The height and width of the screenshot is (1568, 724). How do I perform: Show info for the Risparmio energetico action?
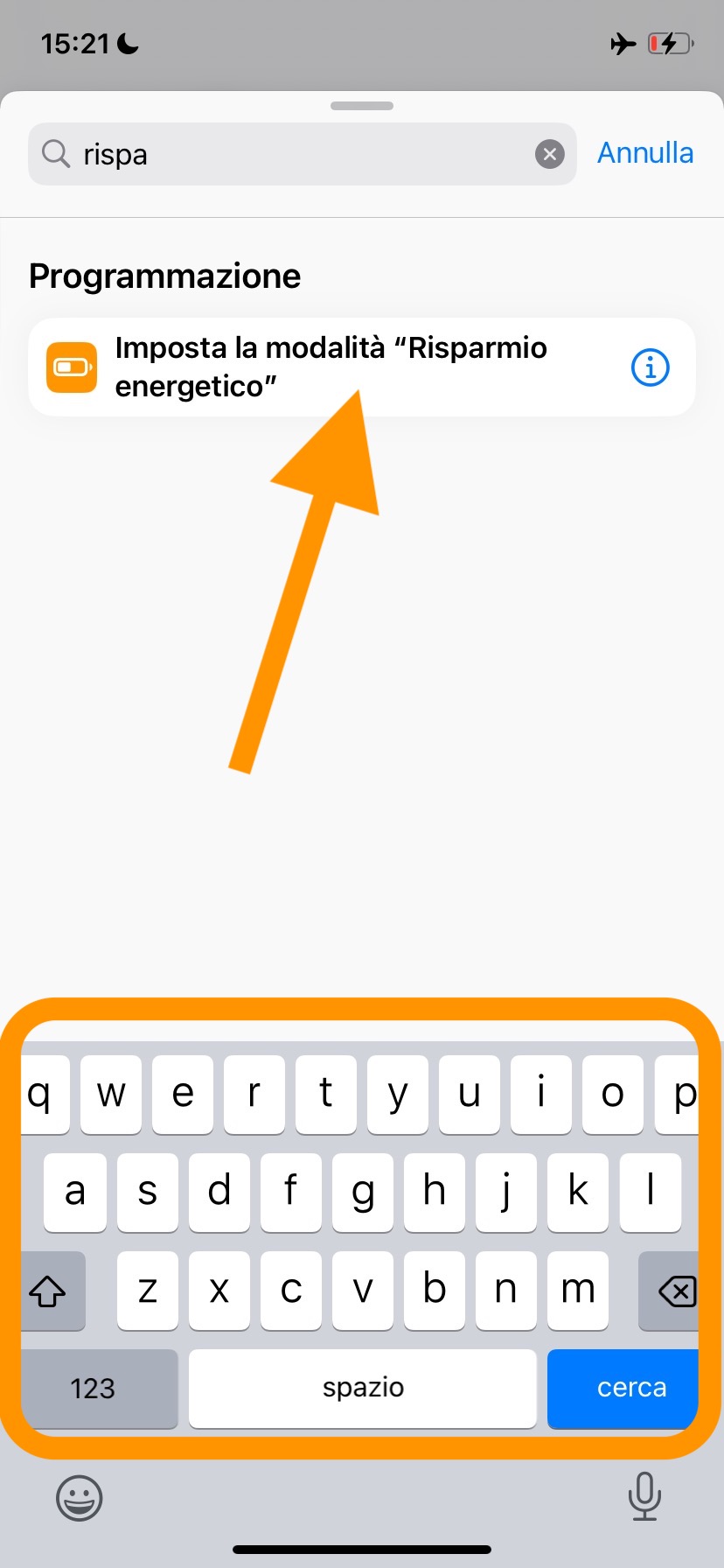(x=650, y=367)
